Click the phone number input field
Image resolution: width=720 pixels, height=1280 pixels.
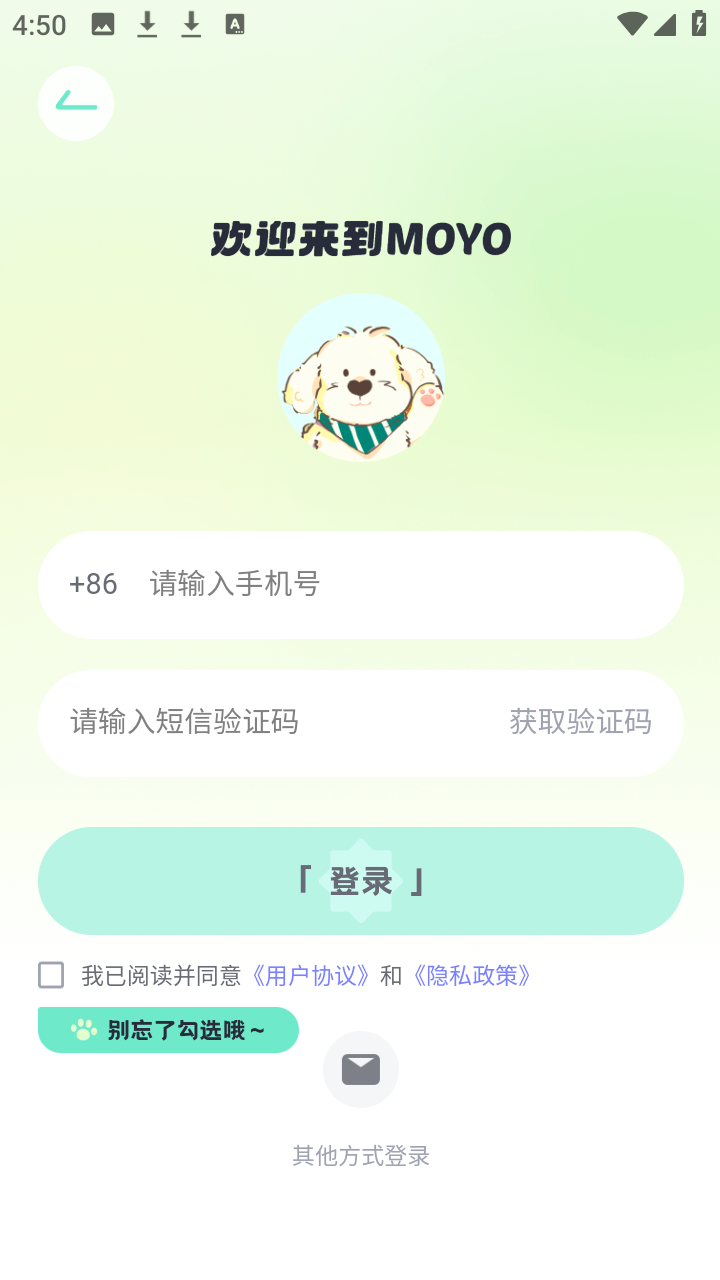pos(300,584)
